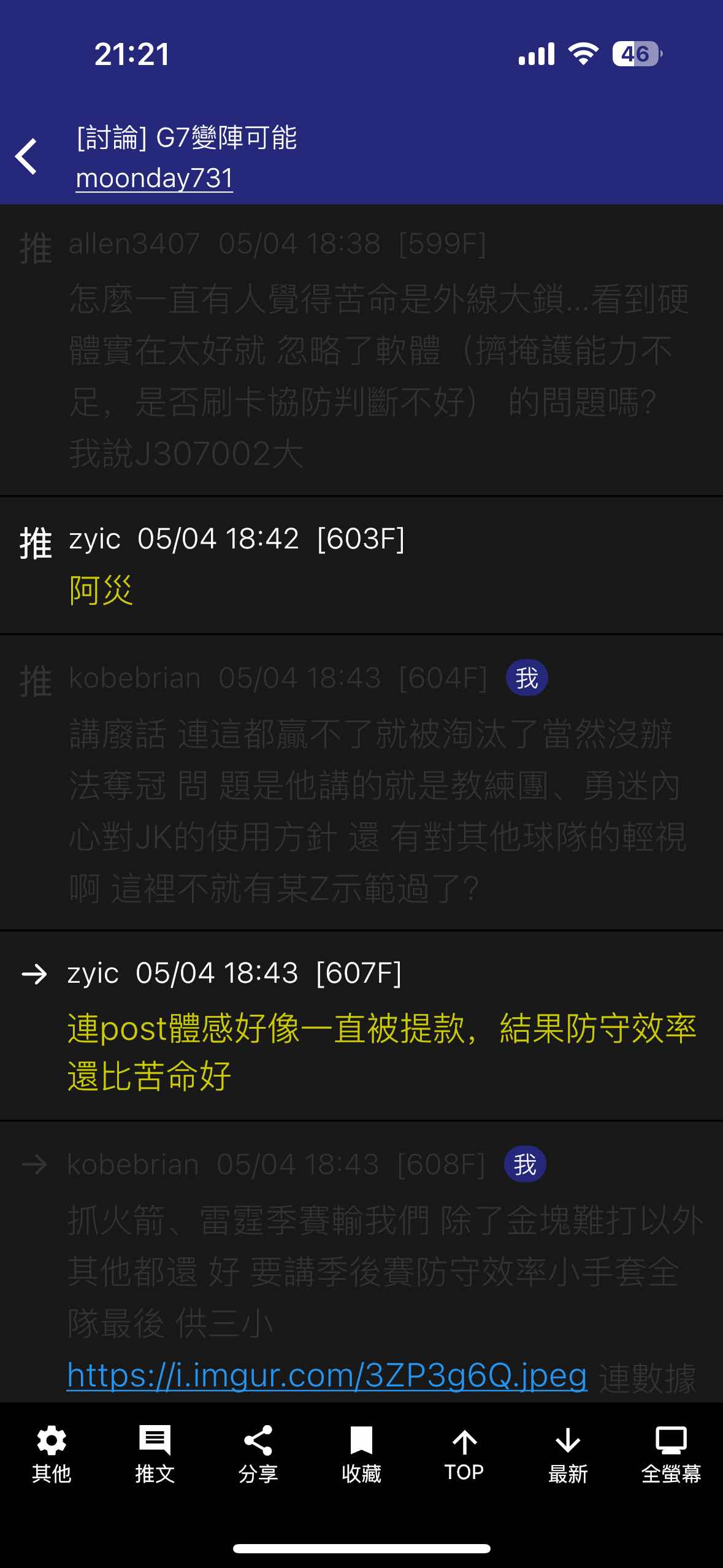Viewport: 723px width, 1568px height.
Task: Open author link moonday731
Action: tap(155, 178)
